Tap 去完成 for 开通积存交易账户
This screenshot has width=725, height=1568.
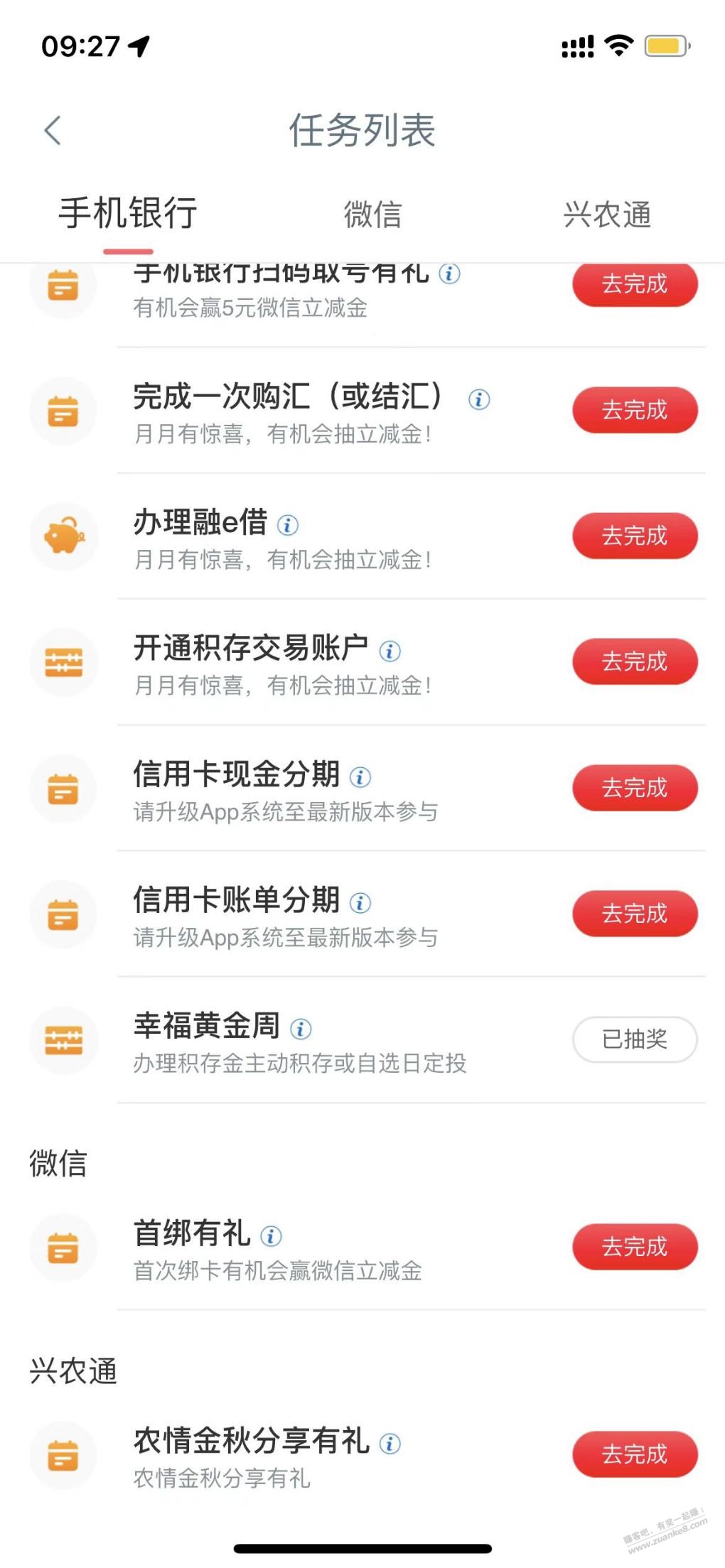point(635,661)
